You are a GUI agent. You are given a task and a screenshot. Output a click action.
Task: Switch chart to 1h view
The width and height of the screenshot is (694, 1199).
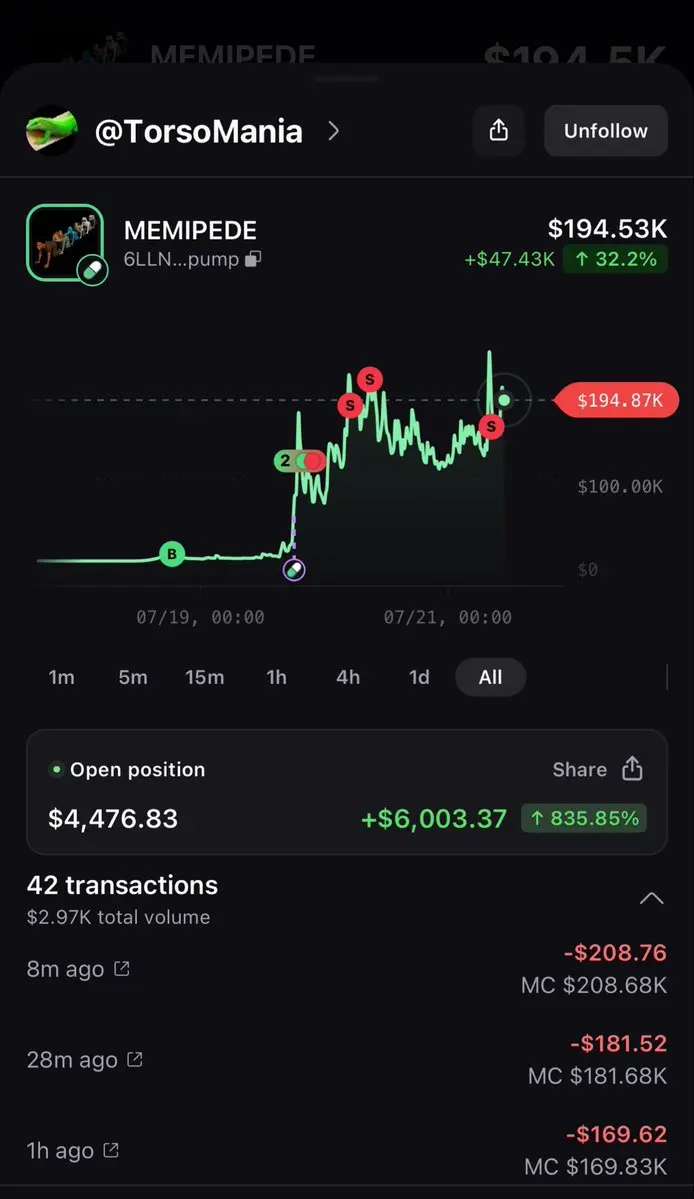tap(277, 677)
